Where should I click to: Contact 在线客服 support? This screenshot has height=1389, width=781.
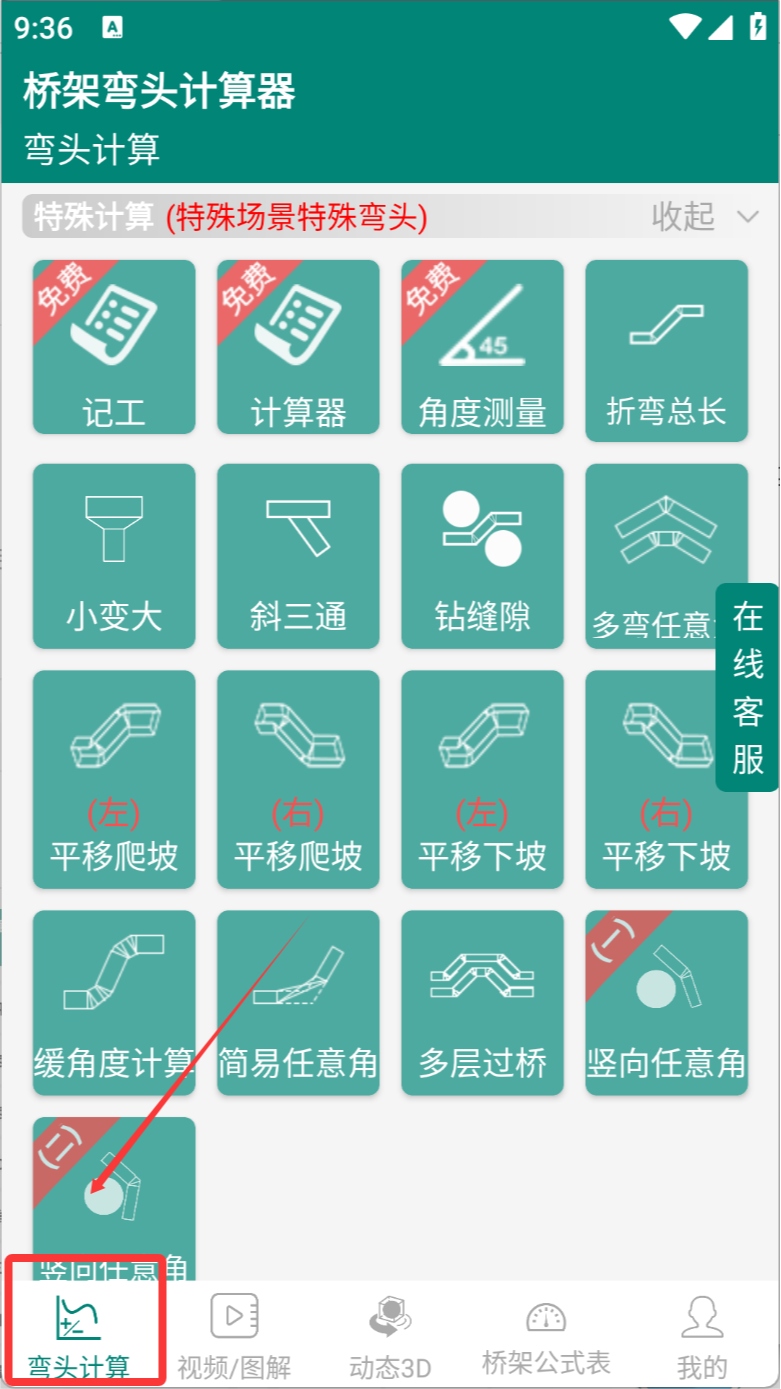tap(748, 688)
